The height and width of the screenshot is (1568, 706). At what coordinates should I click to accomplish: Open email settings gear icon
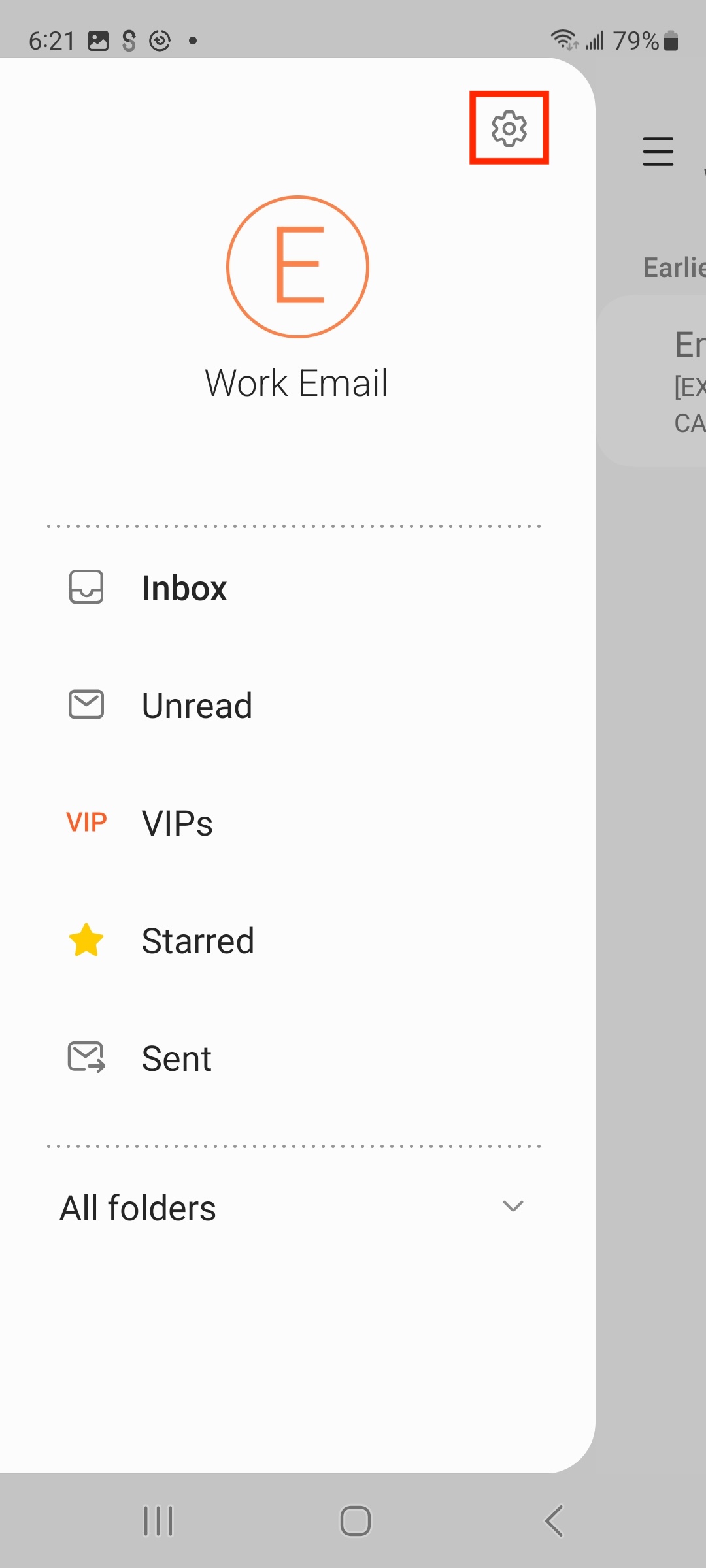click(509, 128)
